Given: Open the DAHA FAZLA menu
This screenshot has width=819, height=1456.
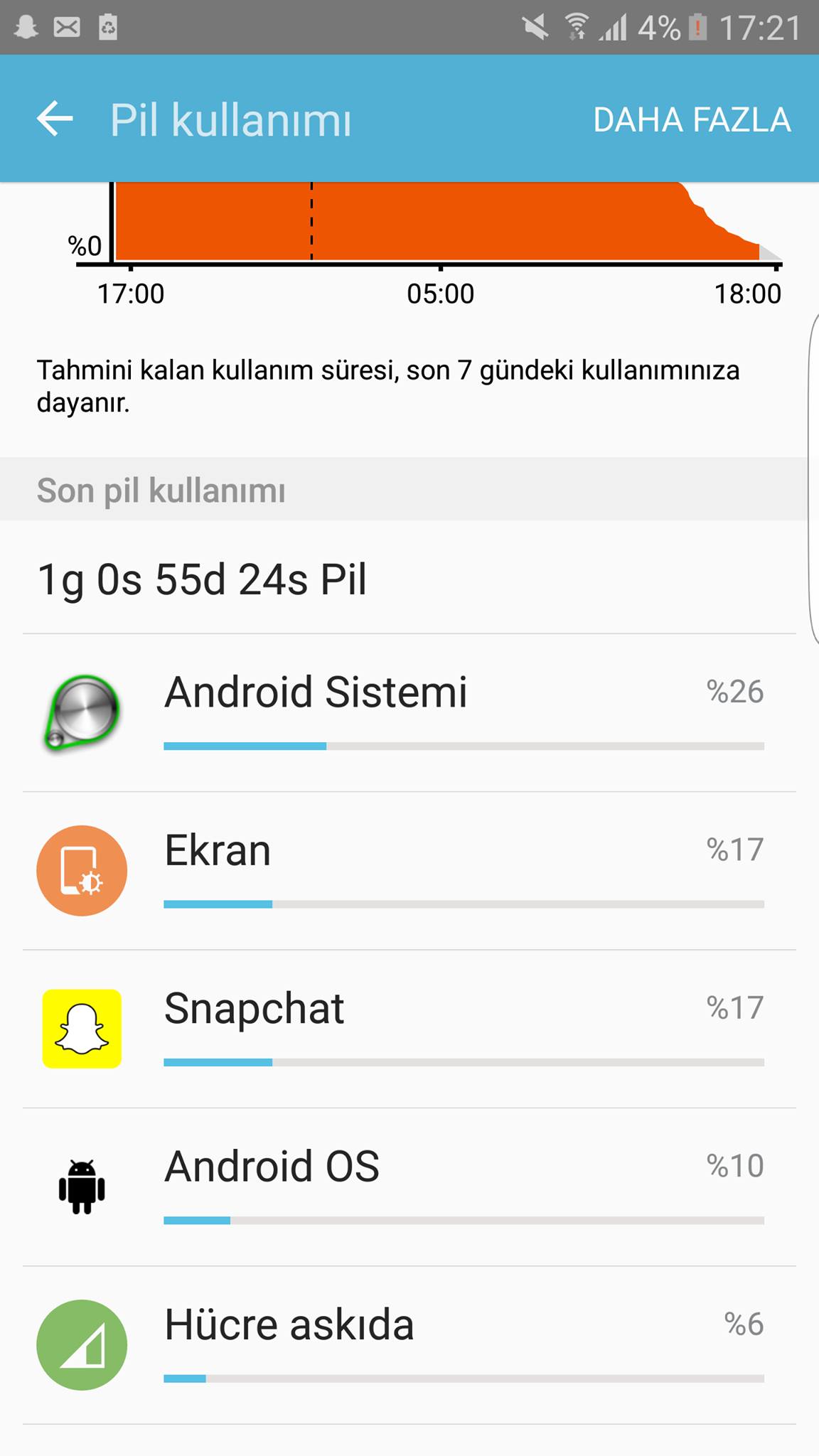Looking at the screenshot, I should pyautogui.click(x=691, y=119).
